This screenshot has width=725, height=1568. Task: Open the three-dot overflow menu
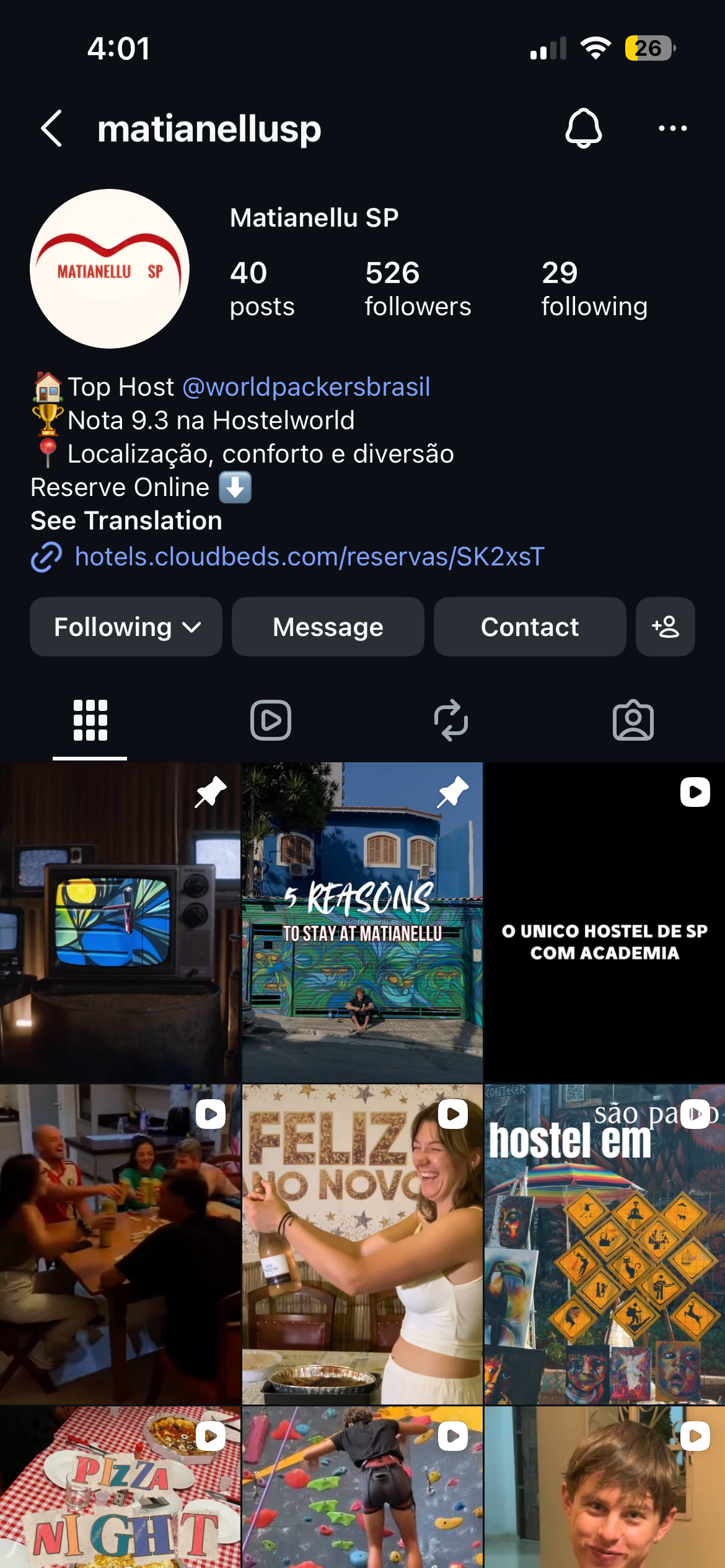[x=672, y=129]
